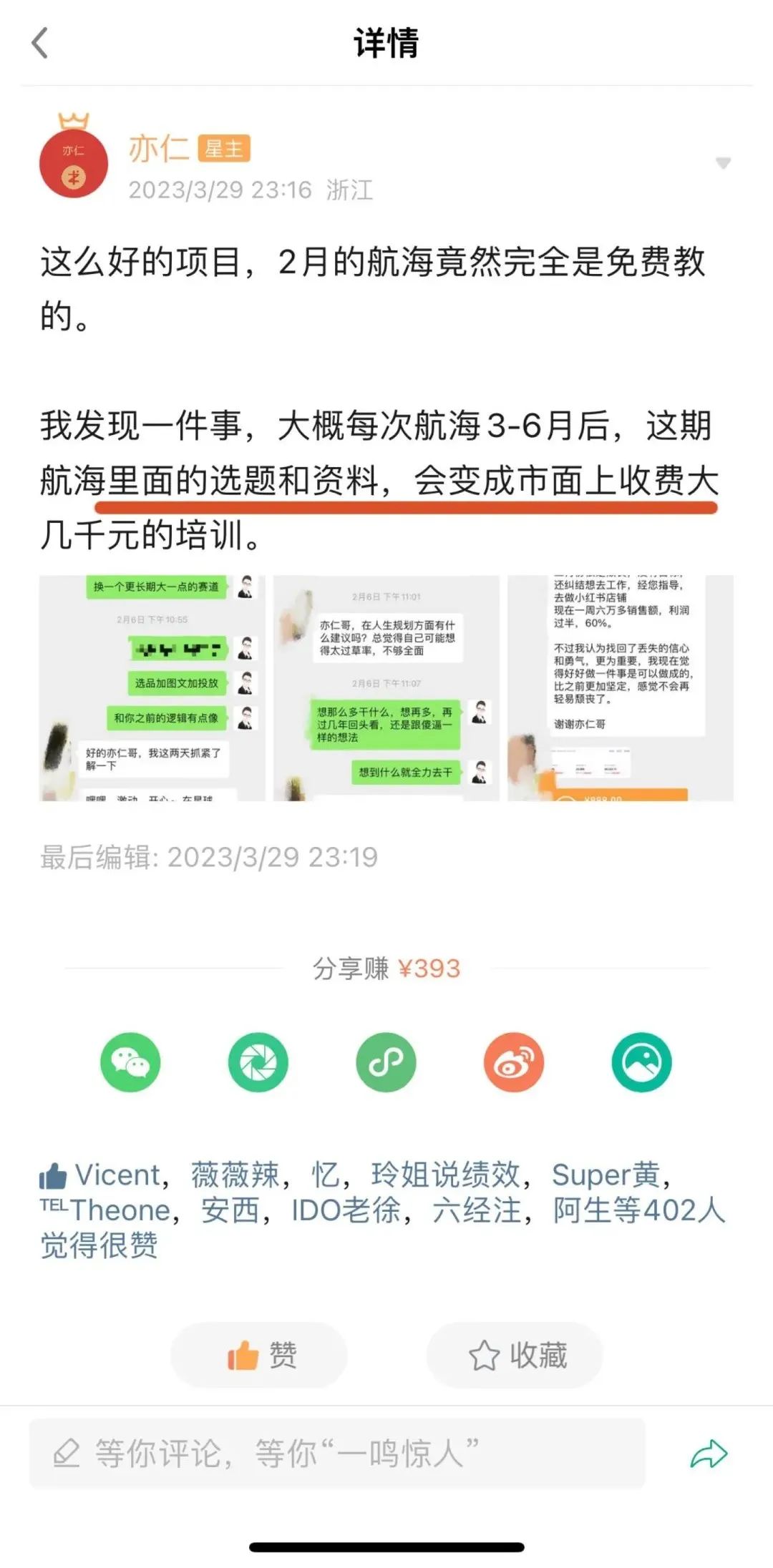The width and height of the screenshot is (773, 1568).
Task: View liker Vicent's profile
Action: pyautogui.click(x=117, y=1175)
